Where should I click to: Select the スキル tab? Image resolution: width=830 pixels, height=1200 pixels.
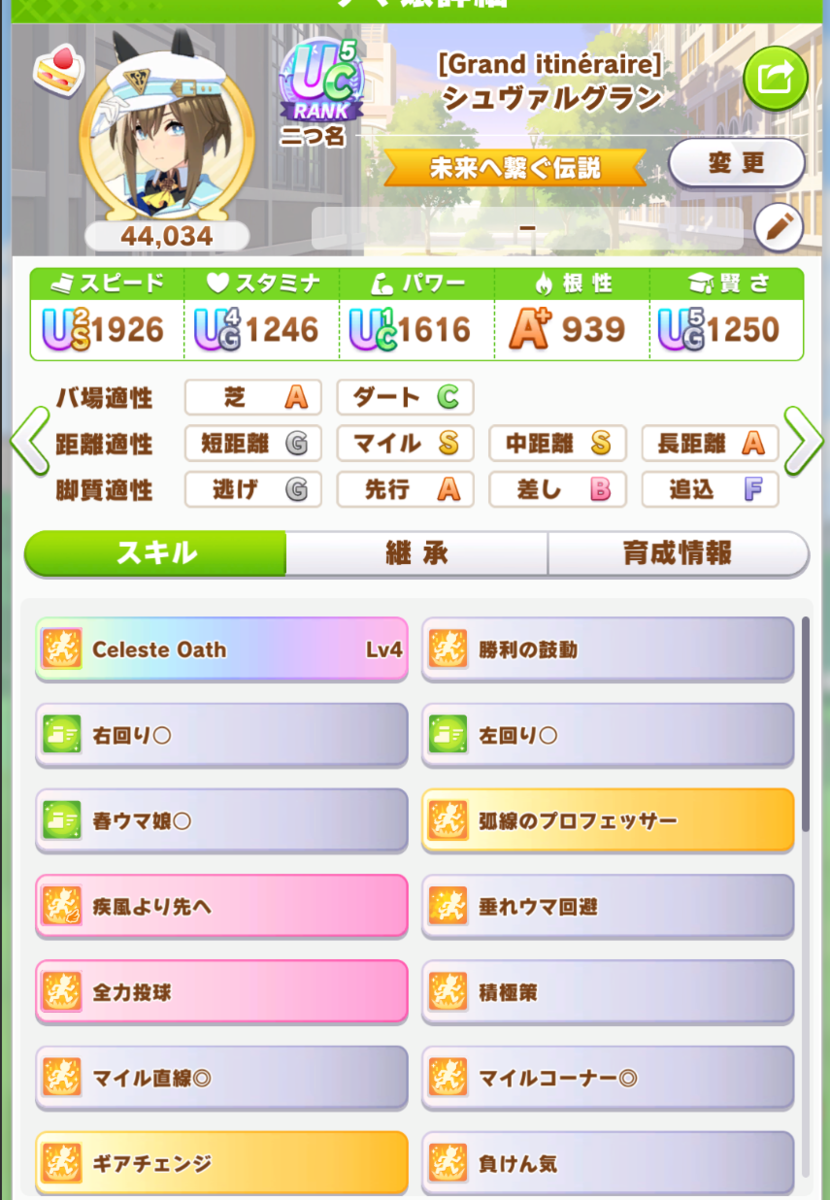click(x=155, y=554)
